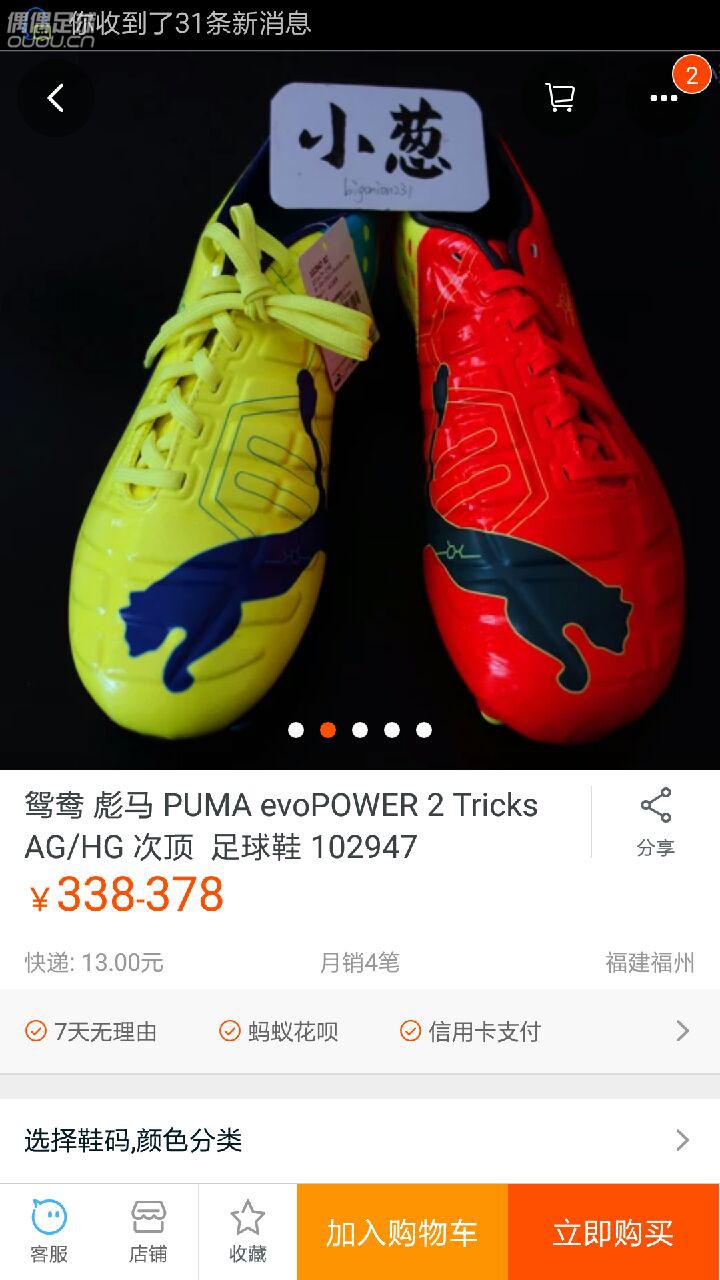This screenshot has width=720, height=1280.
Task: Tap the 店铺 shop icon
Action: (x=148, y=1230)
